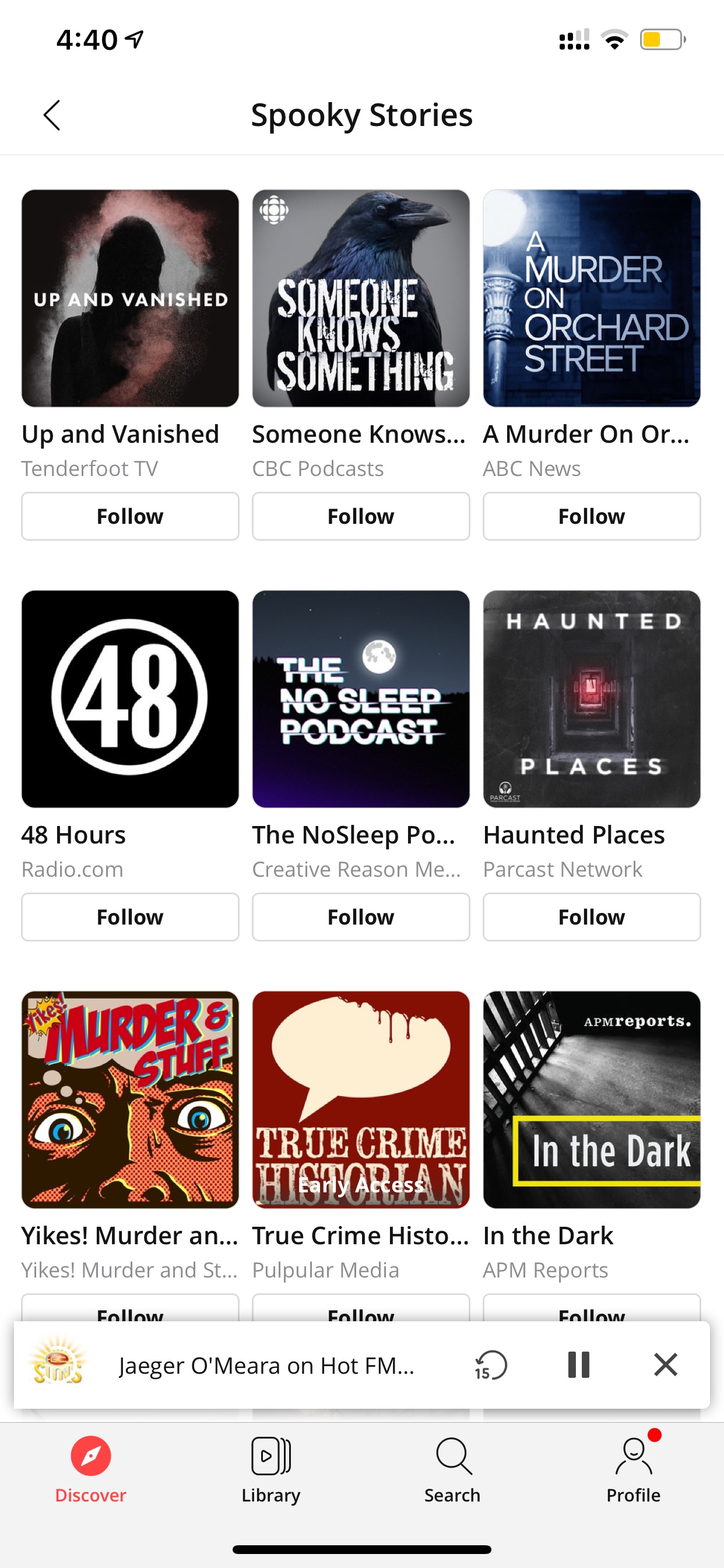Viewport: 724px width, 1568px height.
Task: Go back from Spooky Stories
Action: tap(52, 115)
